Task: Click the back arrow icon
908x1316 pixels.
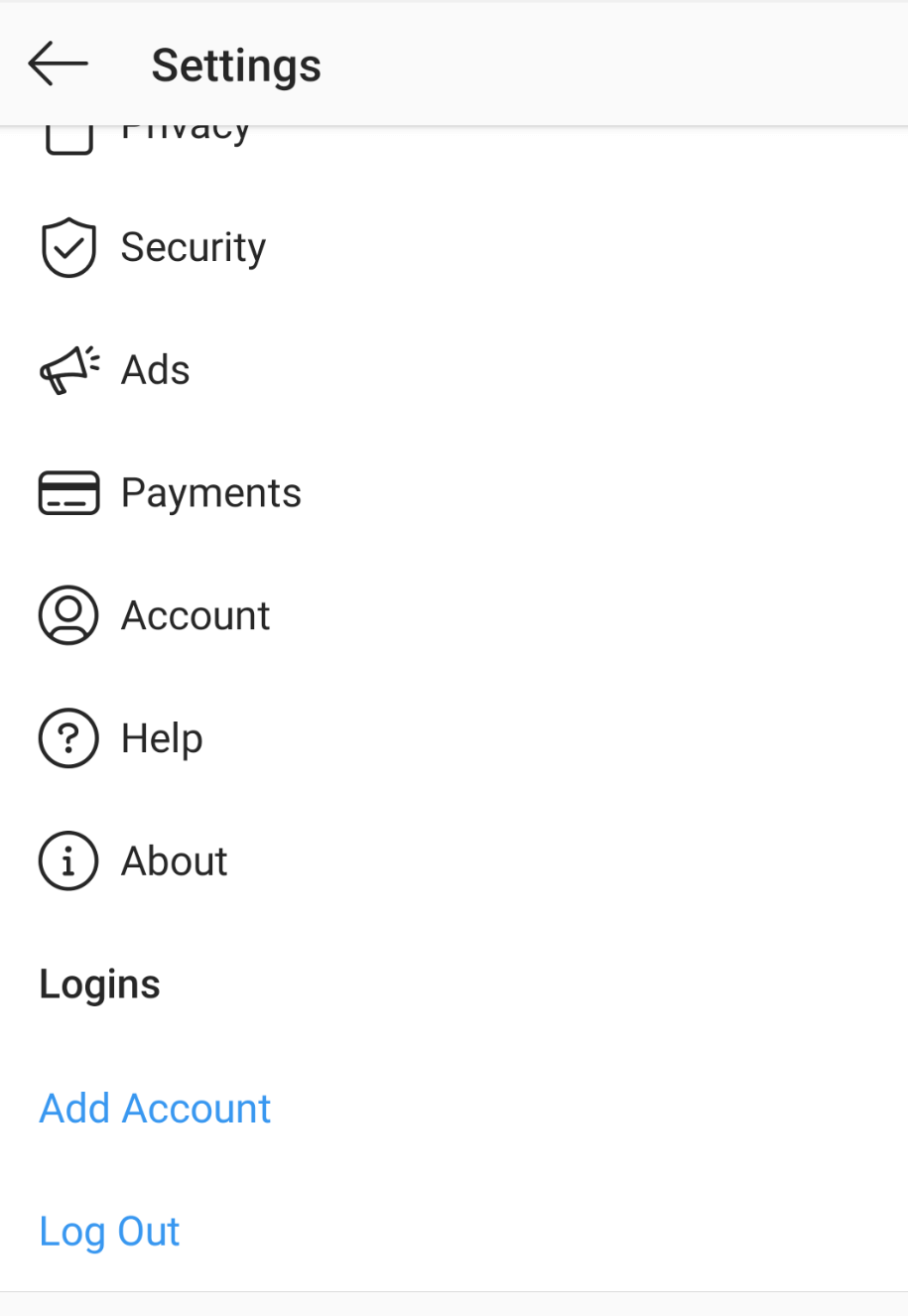Action: (x=57, y=63)
